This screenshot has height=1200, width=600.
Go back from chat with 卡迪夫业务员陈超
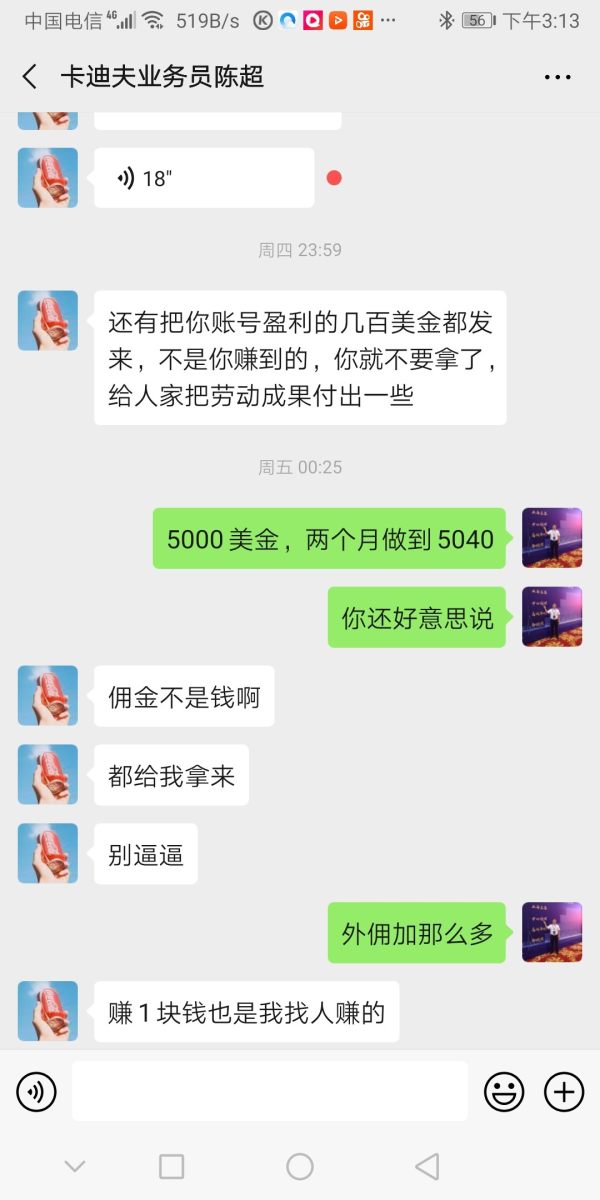point(30,77)
